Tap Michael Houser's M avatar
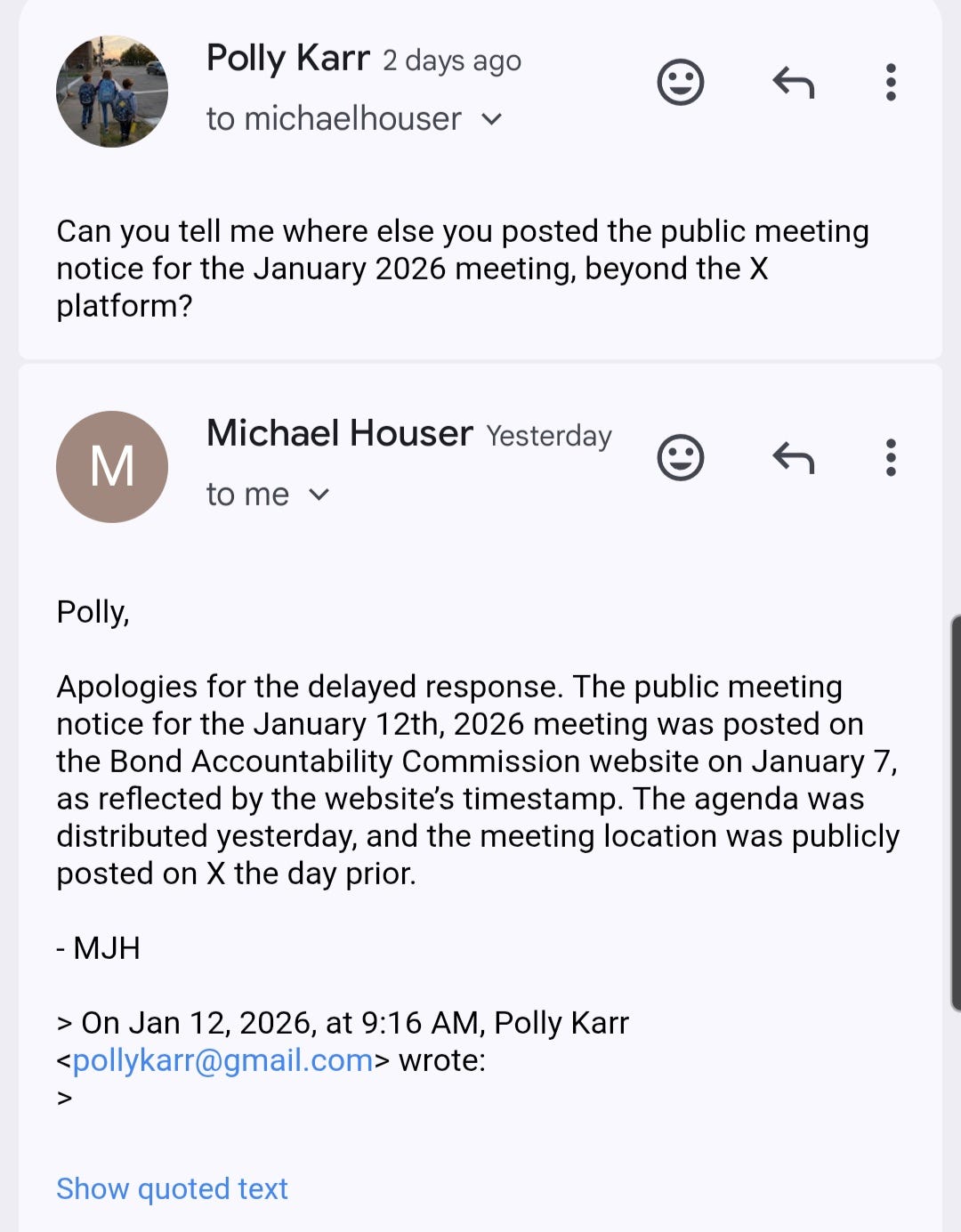This screenshot has width=961, height=1232. pos(112,466)
